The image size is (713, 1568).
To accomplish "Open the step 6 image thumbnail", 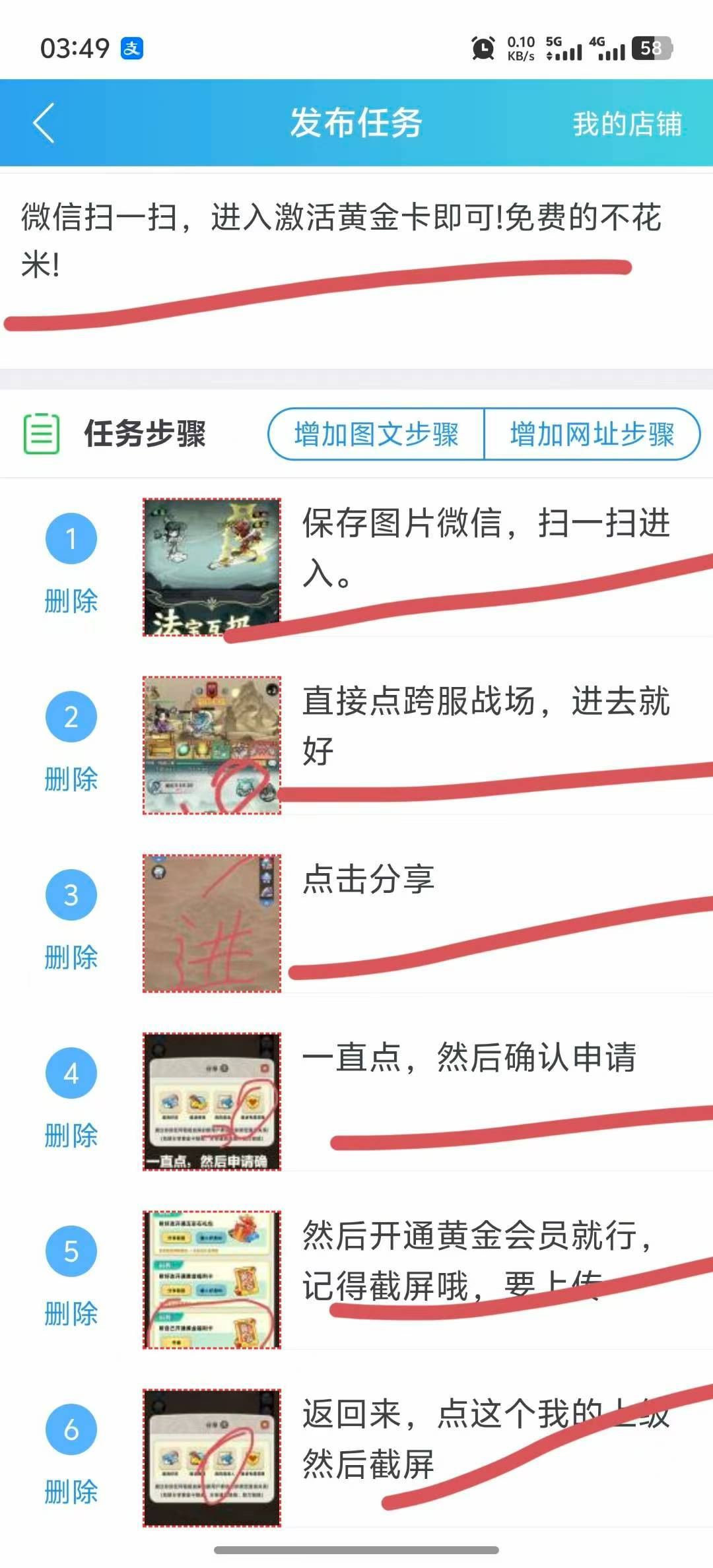I will [x=212, y=1458].
